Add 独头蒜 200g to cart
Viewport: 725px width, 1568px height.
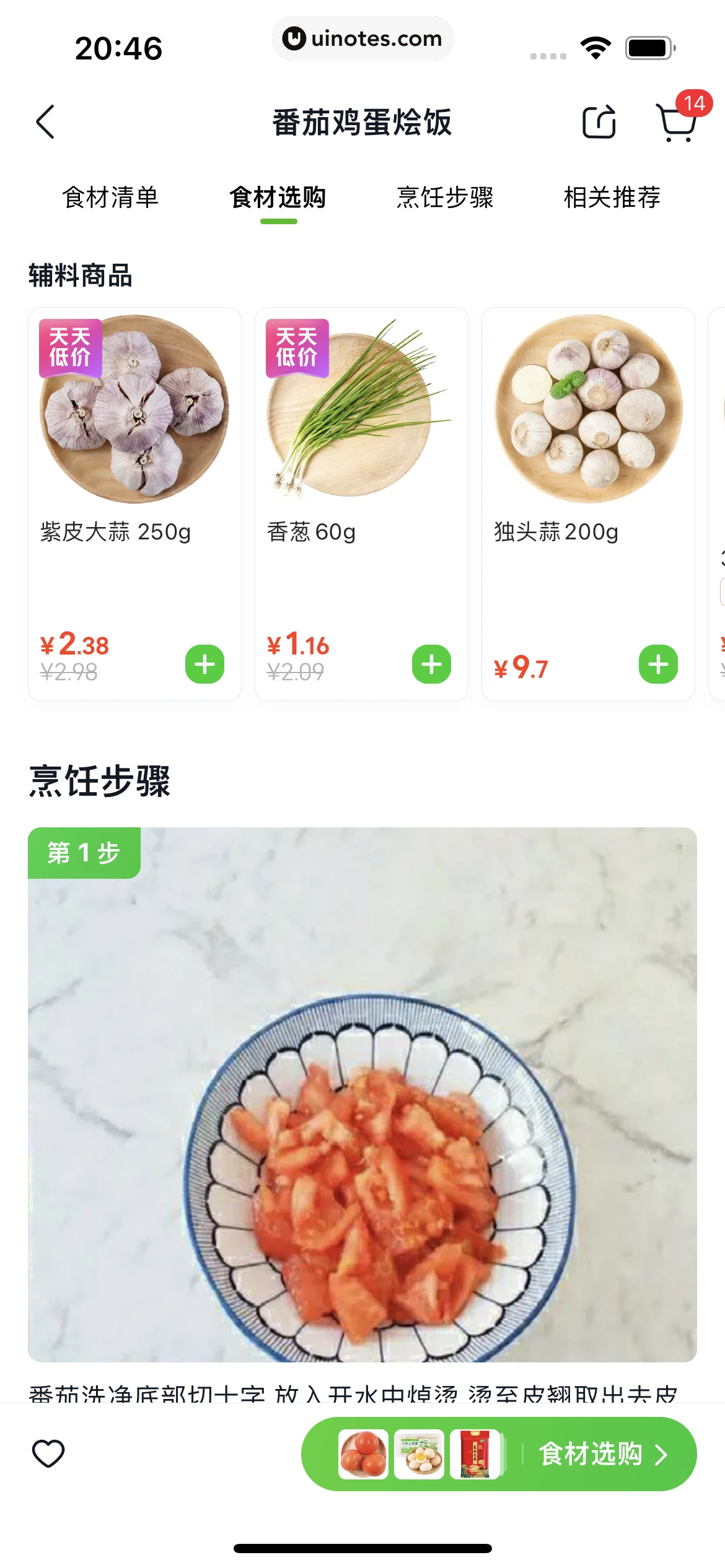(x=658, y=664)
